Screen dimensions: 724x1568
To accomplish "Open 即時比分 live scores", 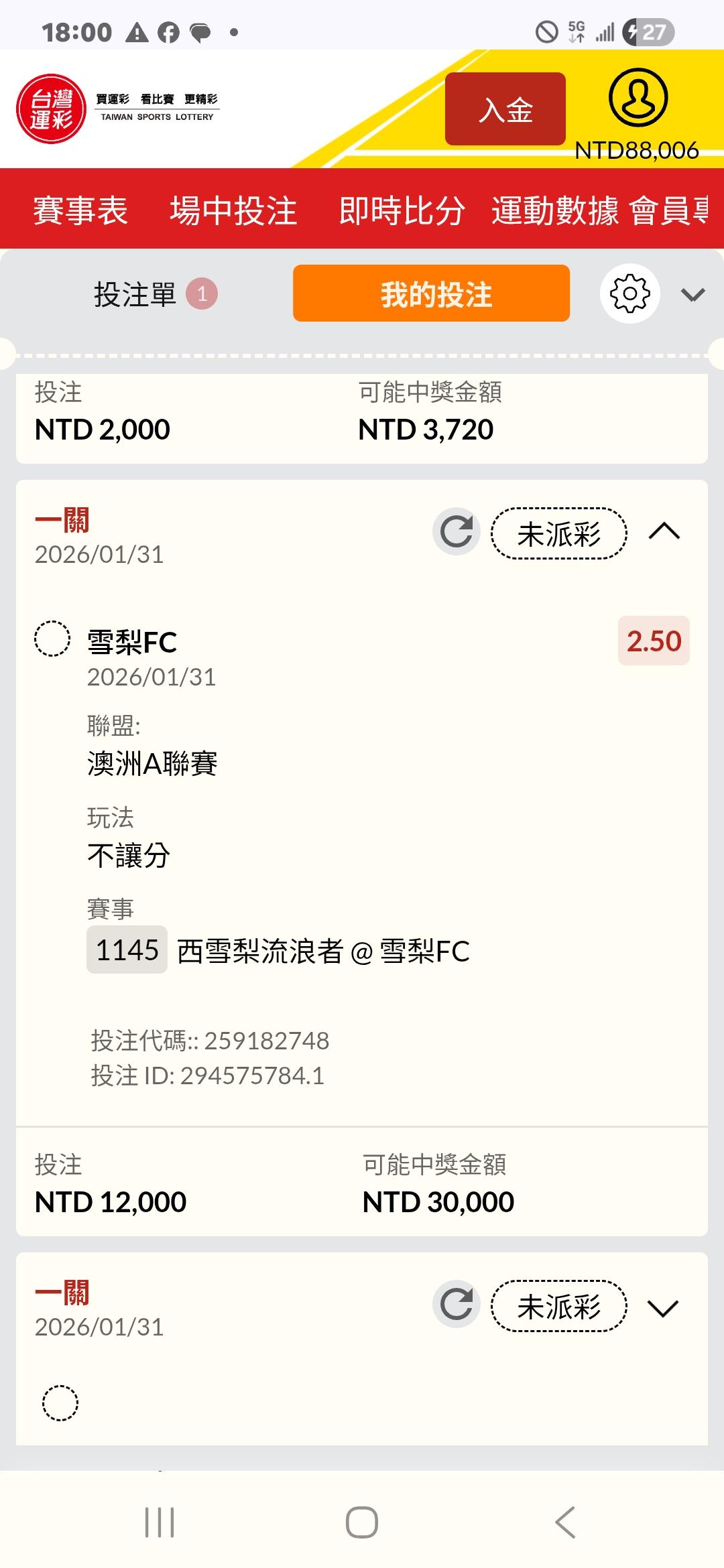I will (402, 210).
